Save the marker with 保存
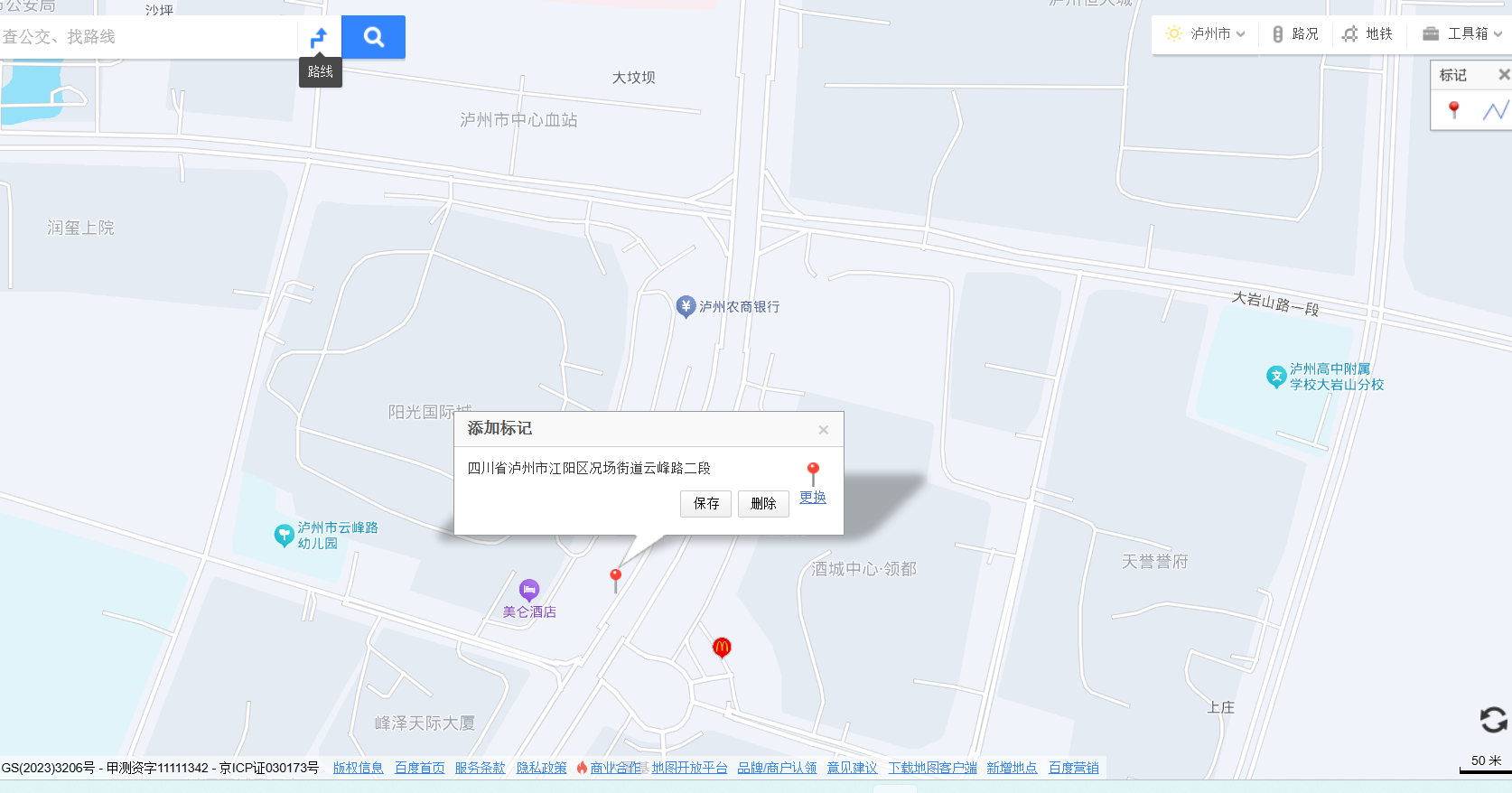The image size is (1512, 793). (705, 504)
